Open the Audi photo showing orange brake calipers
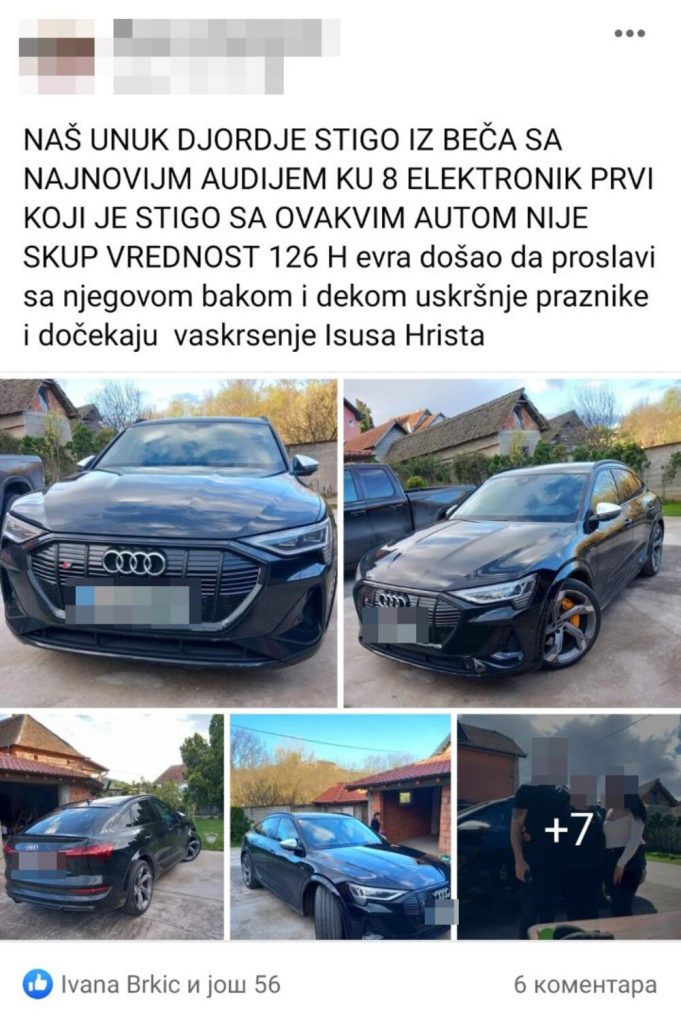The height and width of the screenshot is (1024, 681). click(512, 543)
